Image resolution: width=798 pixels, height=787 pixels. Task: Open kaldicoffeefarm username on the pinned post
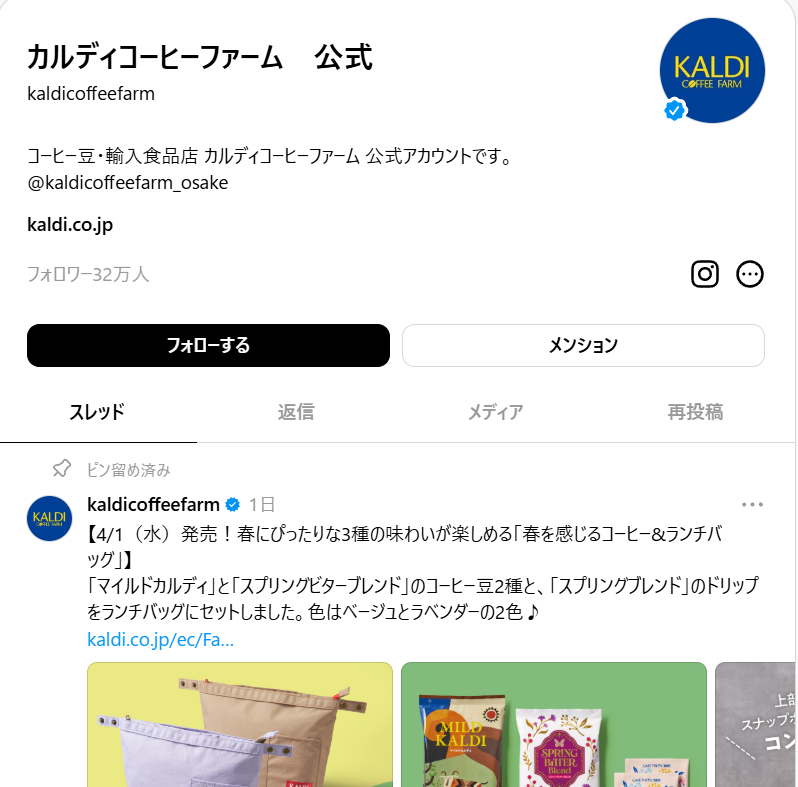click(x=153, y=503)
